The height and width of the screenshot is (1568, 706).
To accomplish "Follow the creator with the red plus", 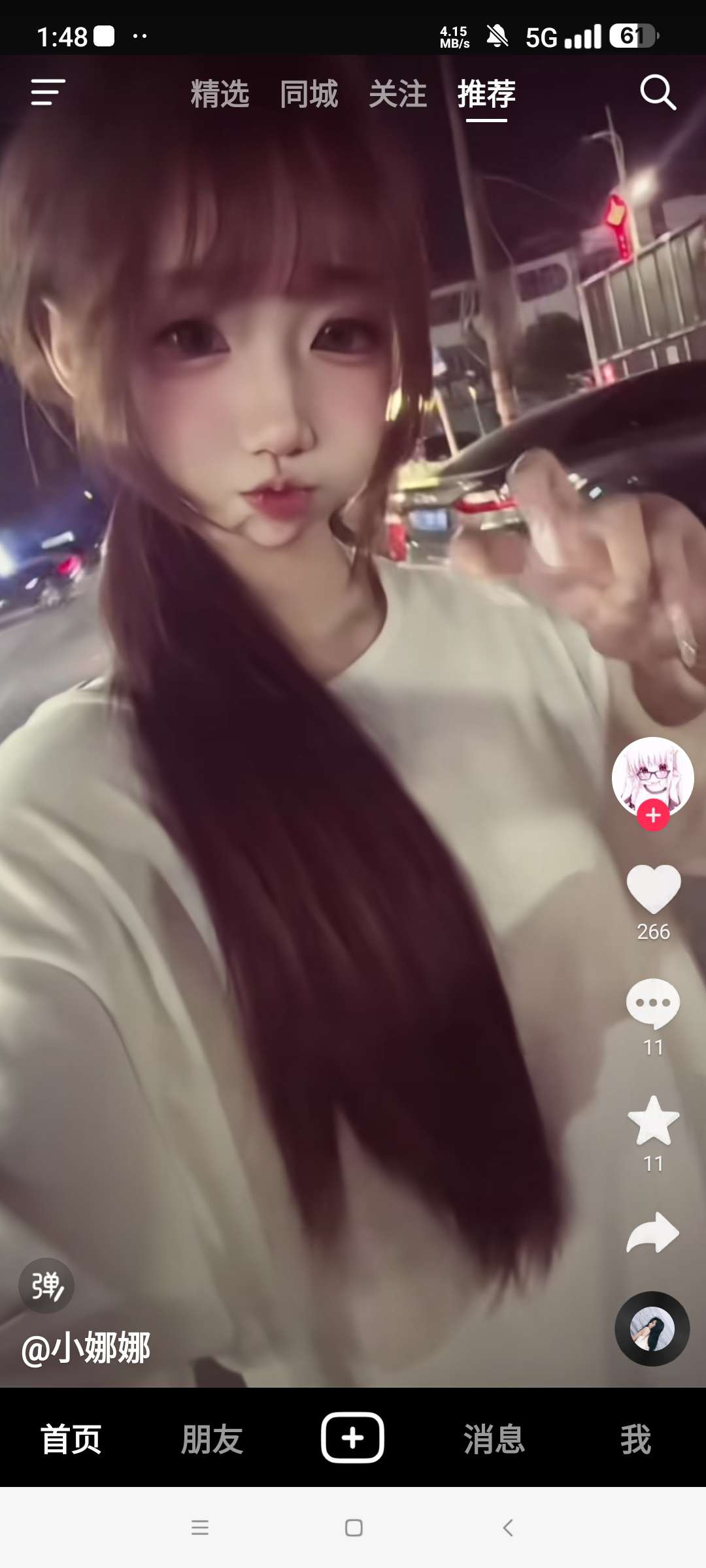I will pyautogui.click(x=653, y=815).
